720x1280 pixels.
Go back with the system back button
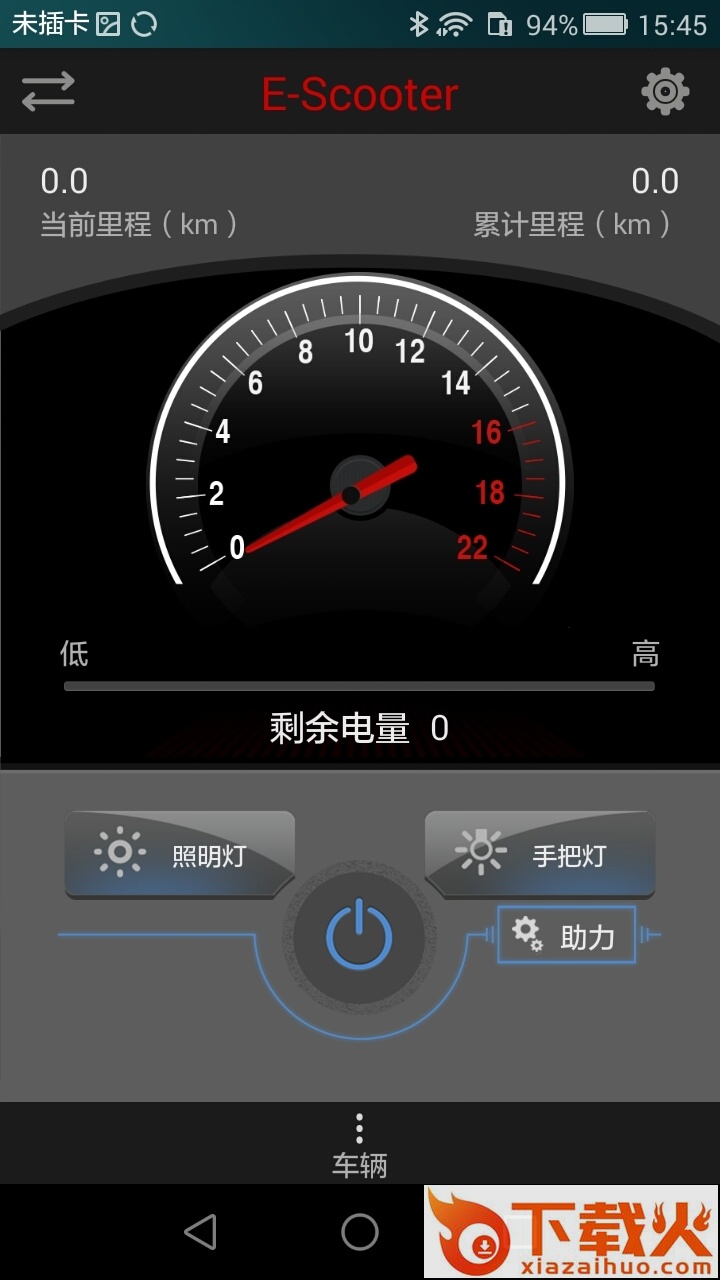click(201, 1232)
